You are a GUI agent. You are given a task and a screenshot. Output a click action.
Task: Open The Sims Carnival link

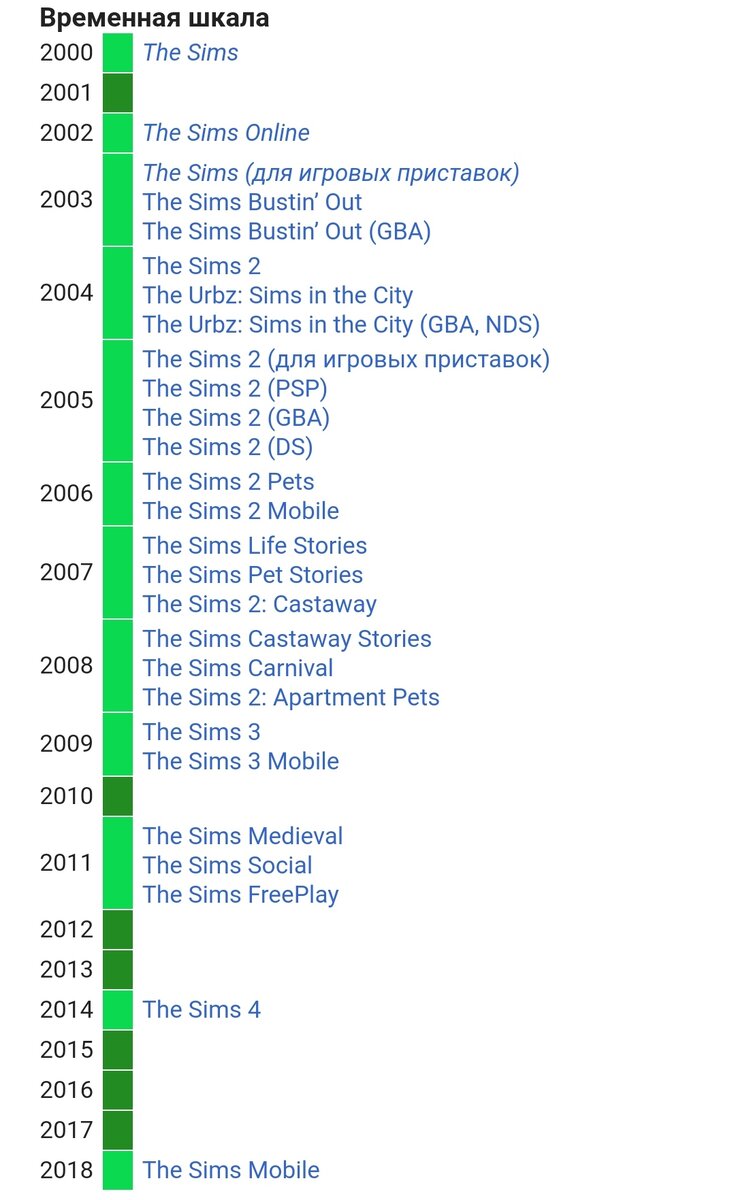point(238,668)
